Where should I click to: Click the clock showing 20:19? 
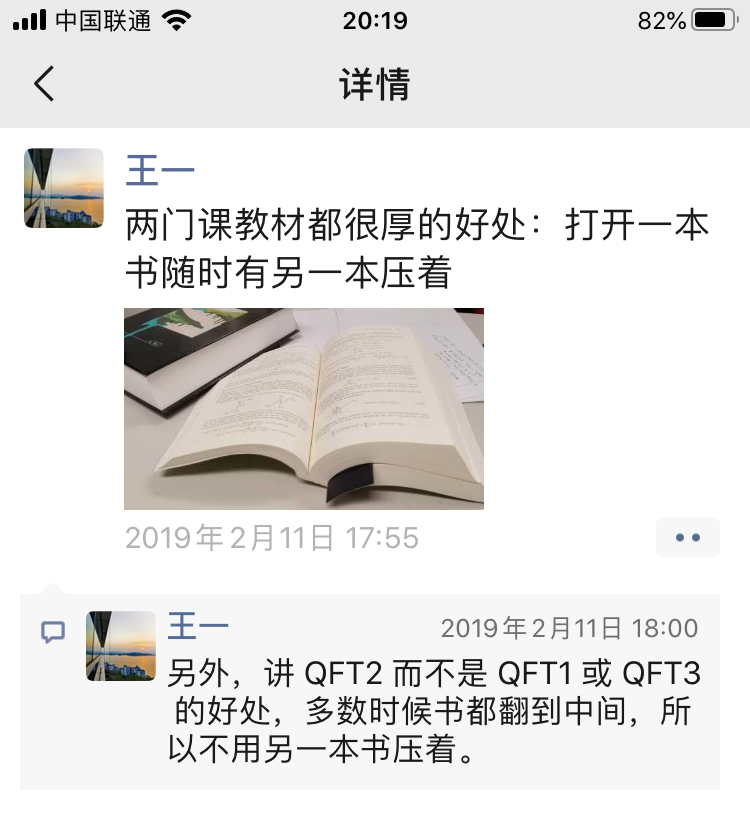tap(375, 17)
